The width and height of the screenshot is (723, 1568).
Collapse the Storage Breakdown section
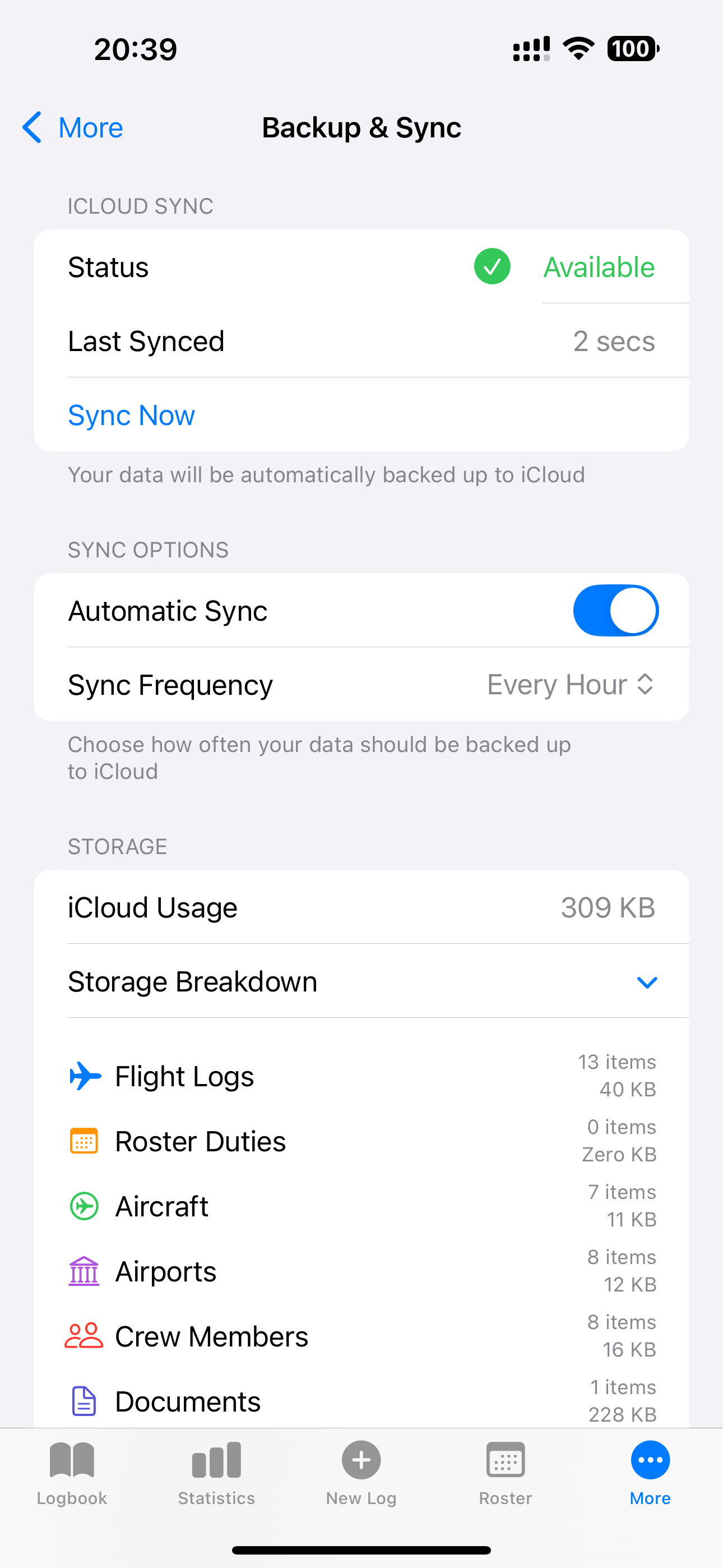647,981
